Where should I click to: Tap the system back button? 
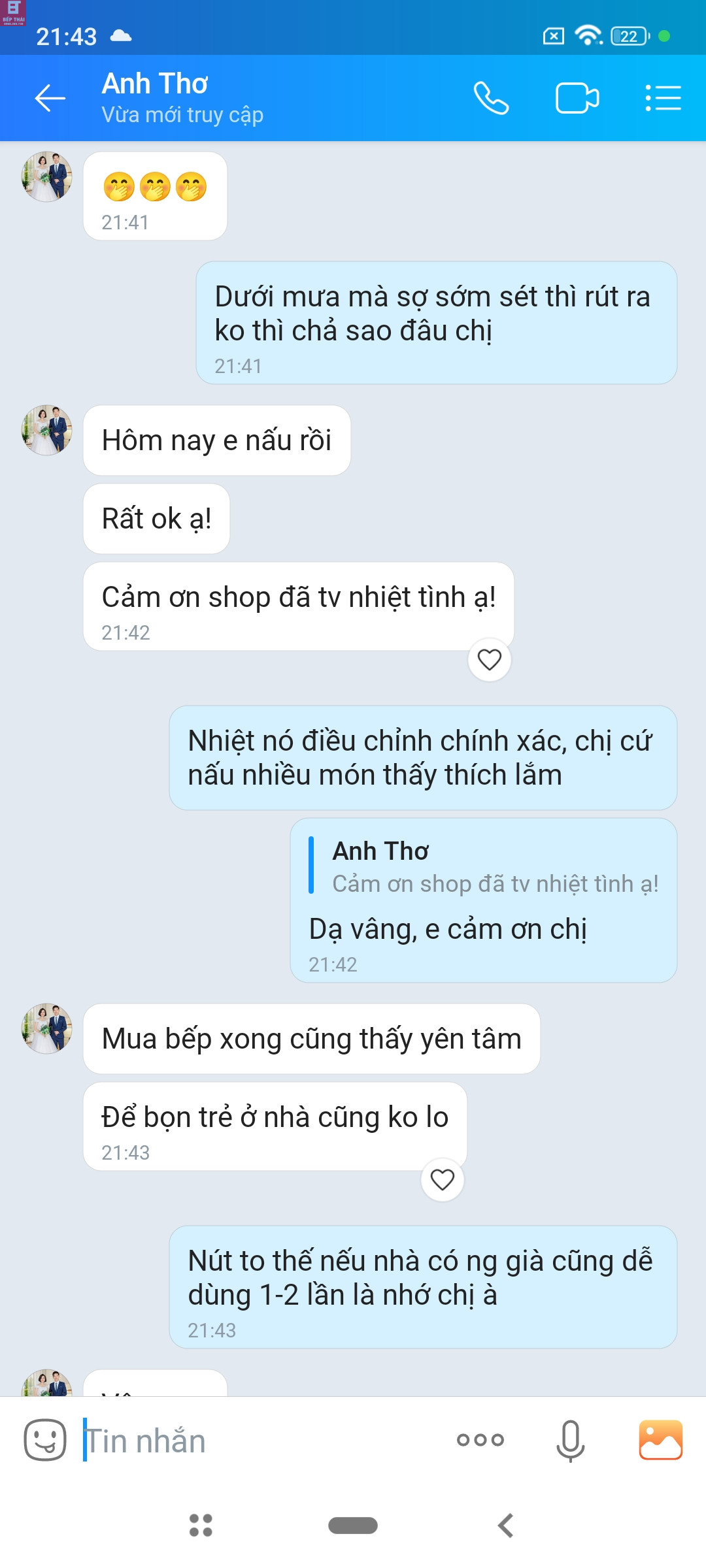point(505,1526)
